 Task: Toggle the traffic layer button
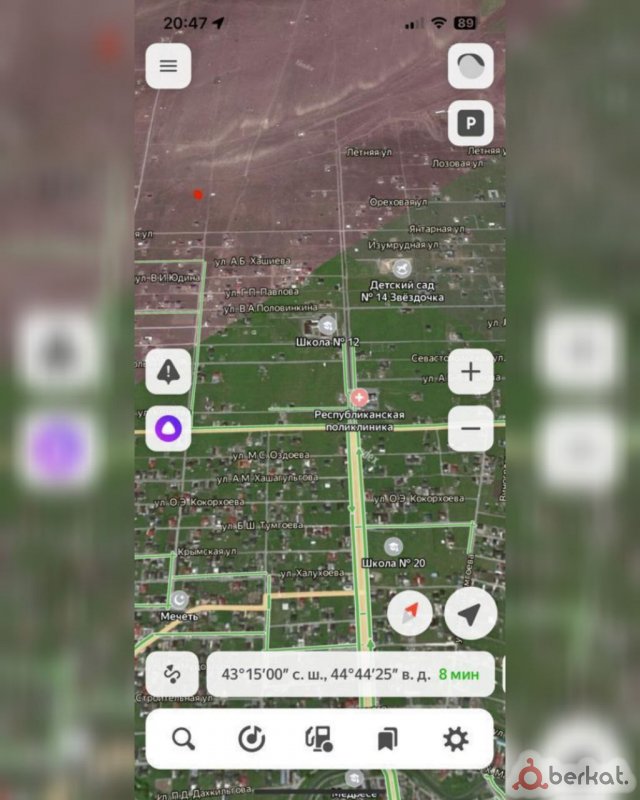470,66
